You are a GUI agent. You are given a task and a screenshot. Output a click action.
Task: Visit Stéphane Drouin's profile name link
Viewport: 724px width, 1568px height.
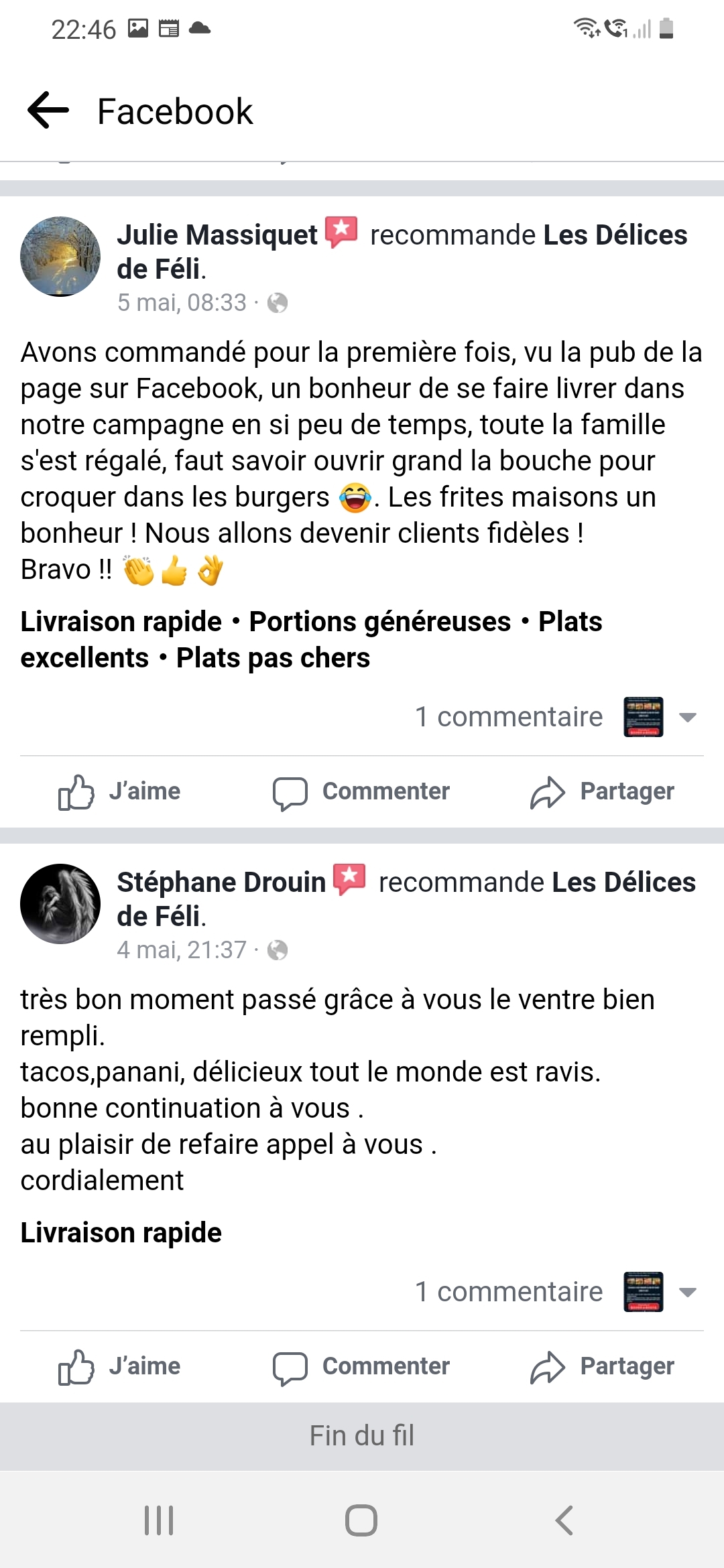pyautogui.click(x=221, y=883)
